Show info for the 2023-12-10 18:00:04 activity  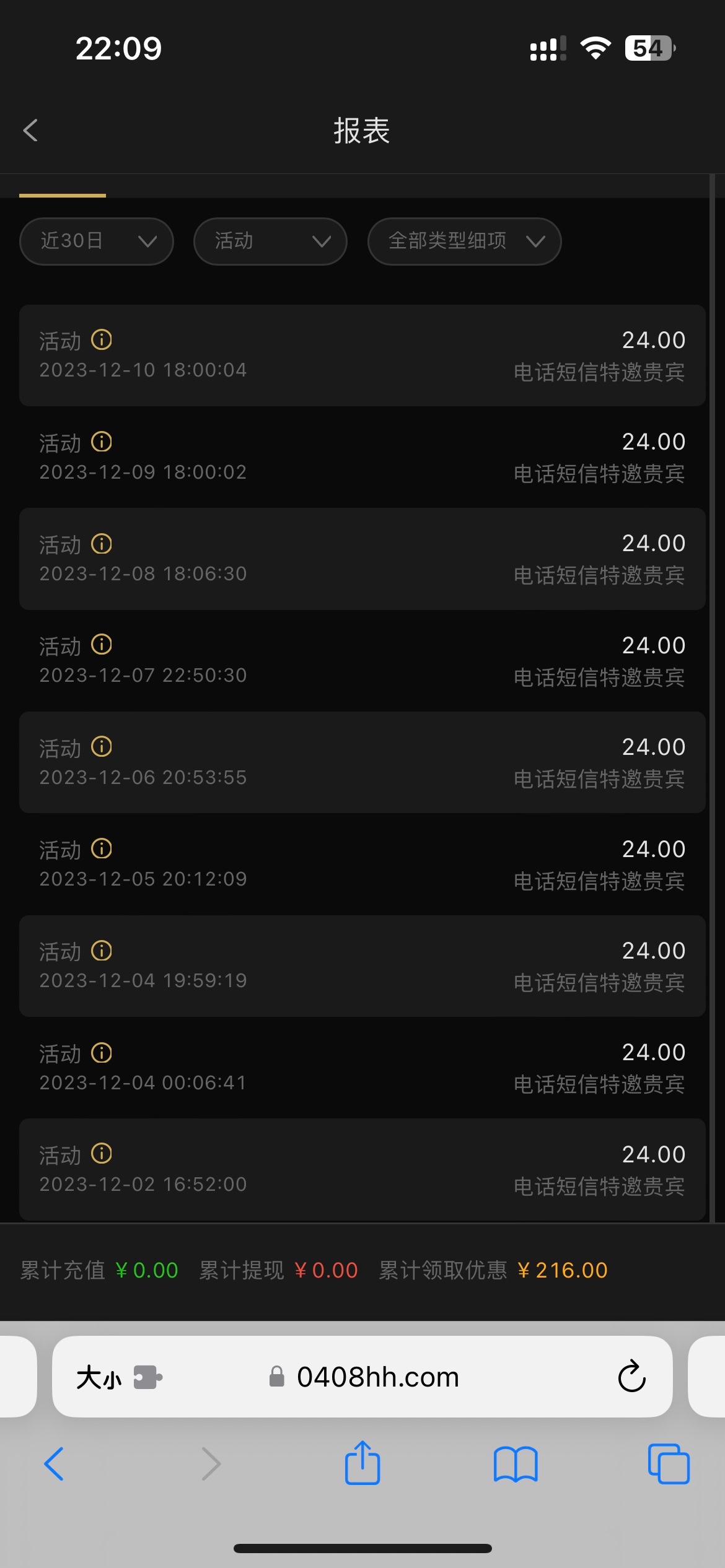[102, 340]
